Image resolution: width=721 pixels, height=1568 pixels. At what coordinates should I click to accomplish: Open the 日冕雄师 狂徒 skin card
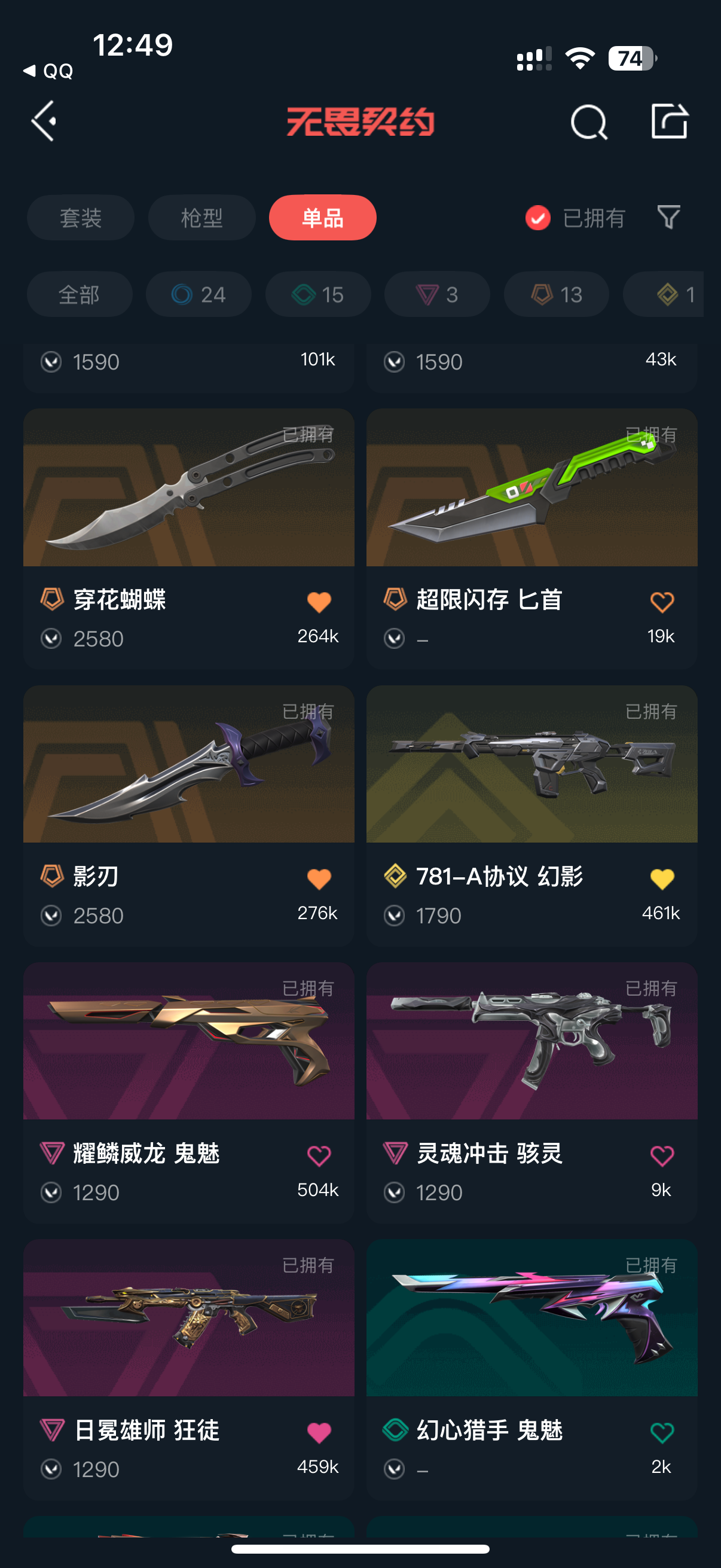click(188, 1319)
